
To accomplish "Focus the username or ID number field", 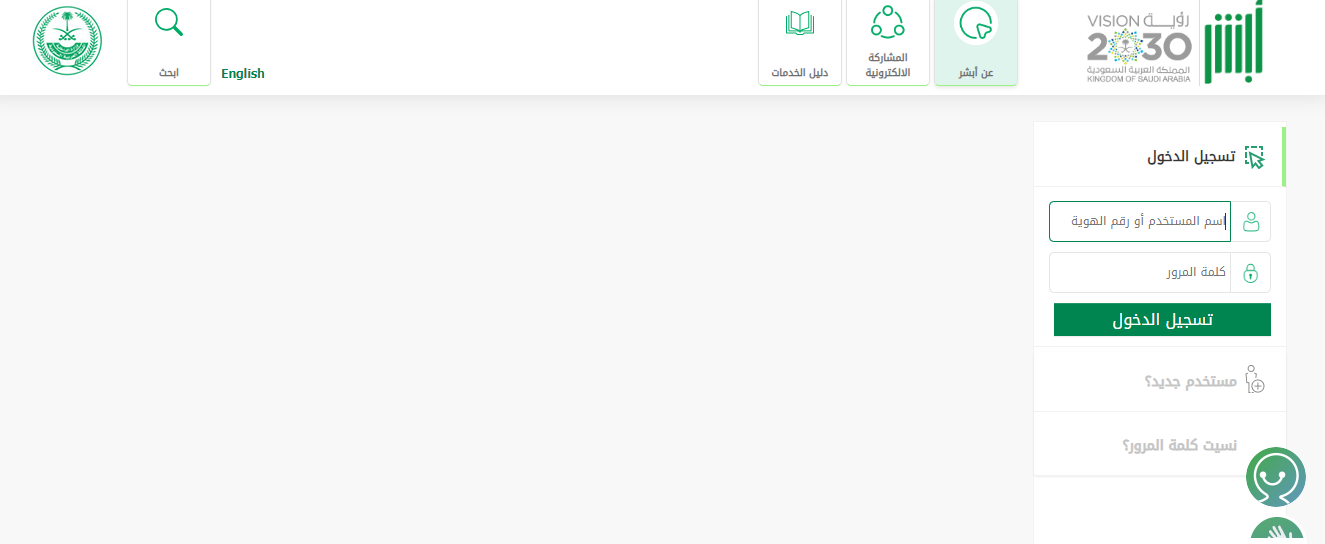I will [1140, 221].
